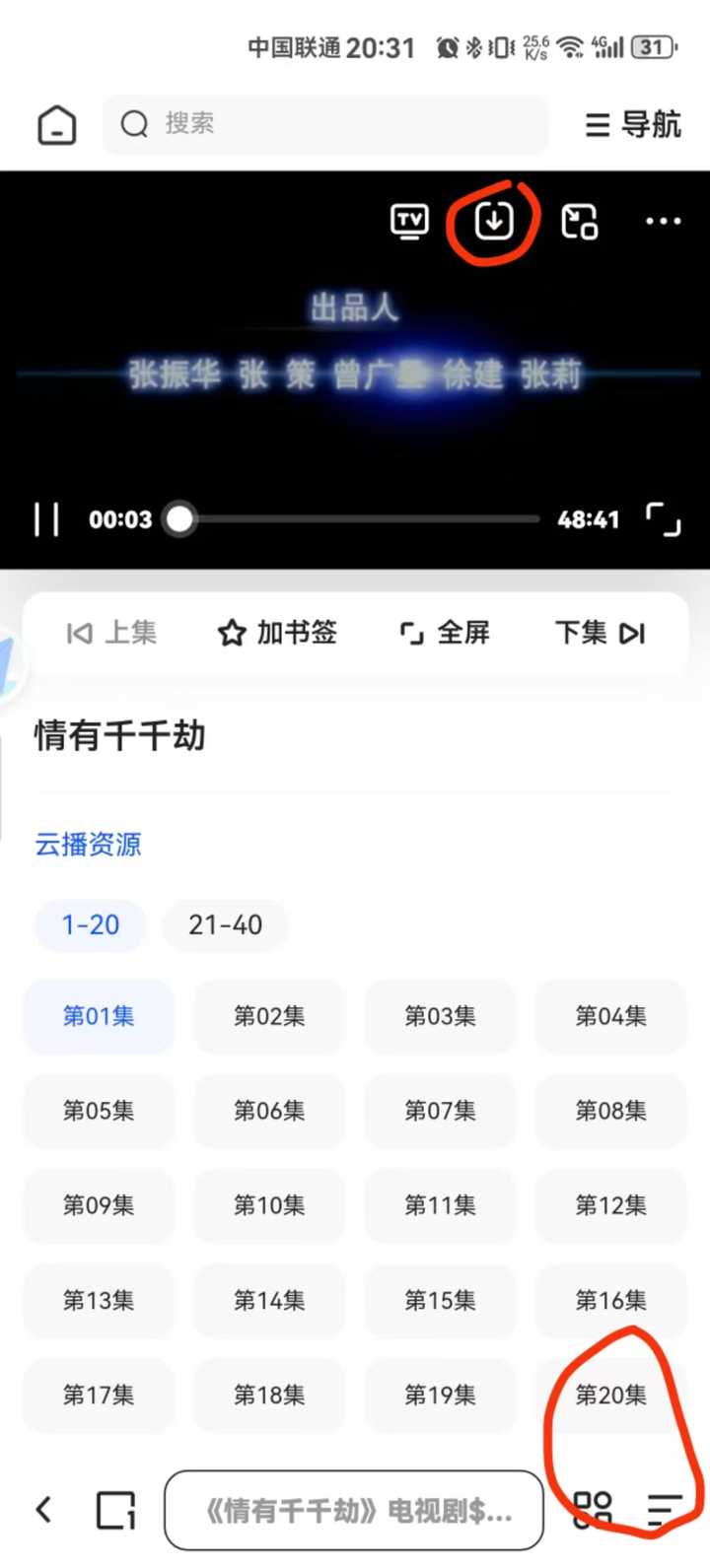Skip to next episode with 下集
Screen dimensions: 710x1568
(600, 633)
